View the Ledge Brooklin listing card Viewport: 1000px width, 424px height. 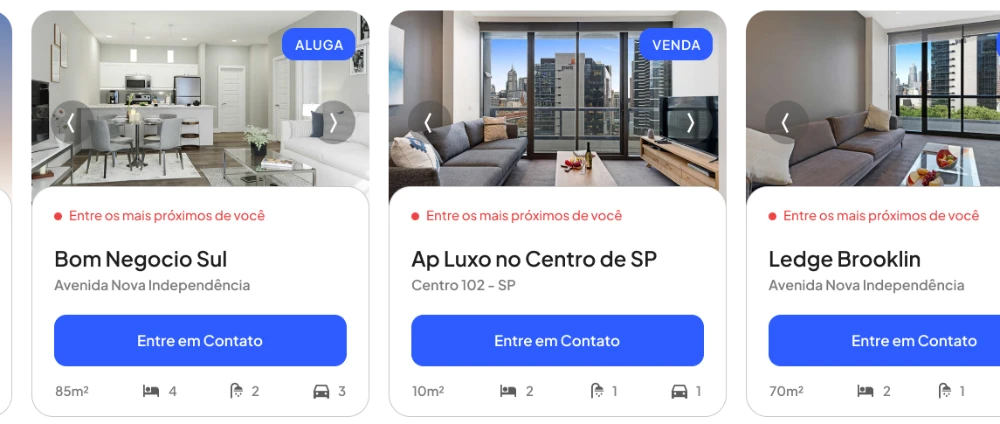coord(844,260)
